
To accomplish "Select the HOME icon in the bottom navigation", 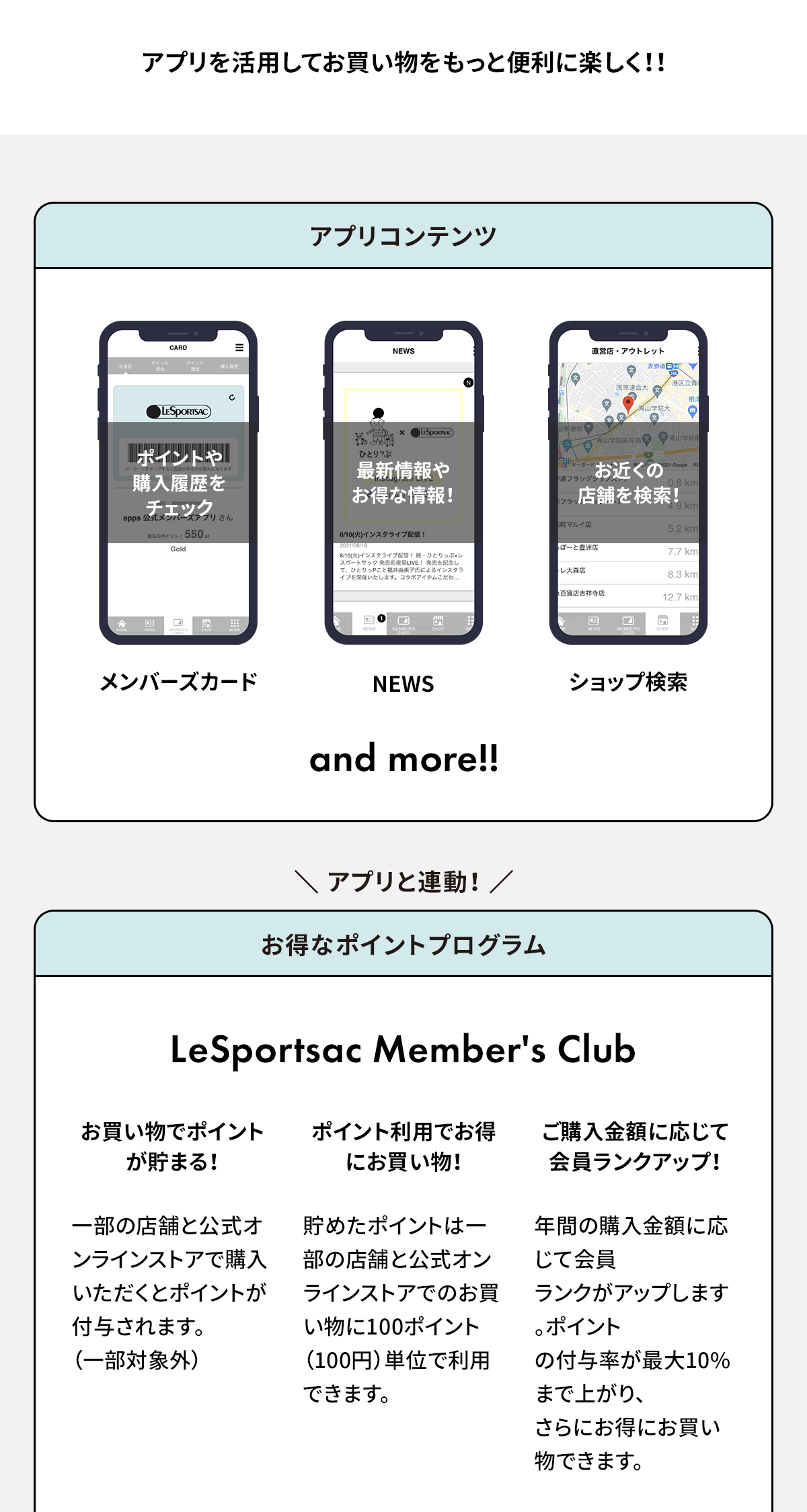I will [122, 623].
